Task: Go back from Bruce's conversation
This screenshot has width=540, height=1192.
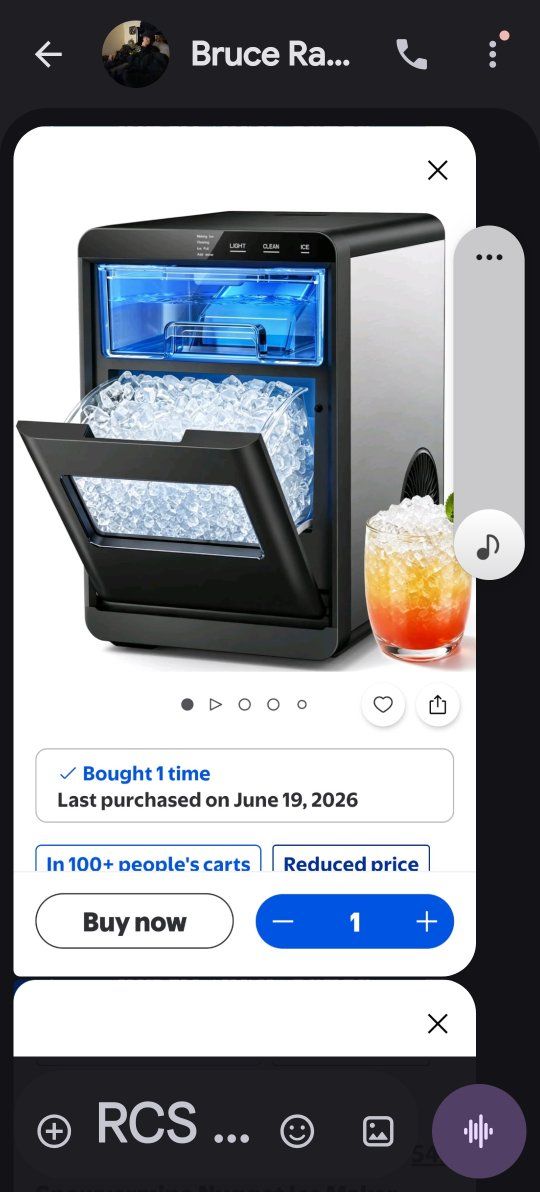Action: coord(48,54)
